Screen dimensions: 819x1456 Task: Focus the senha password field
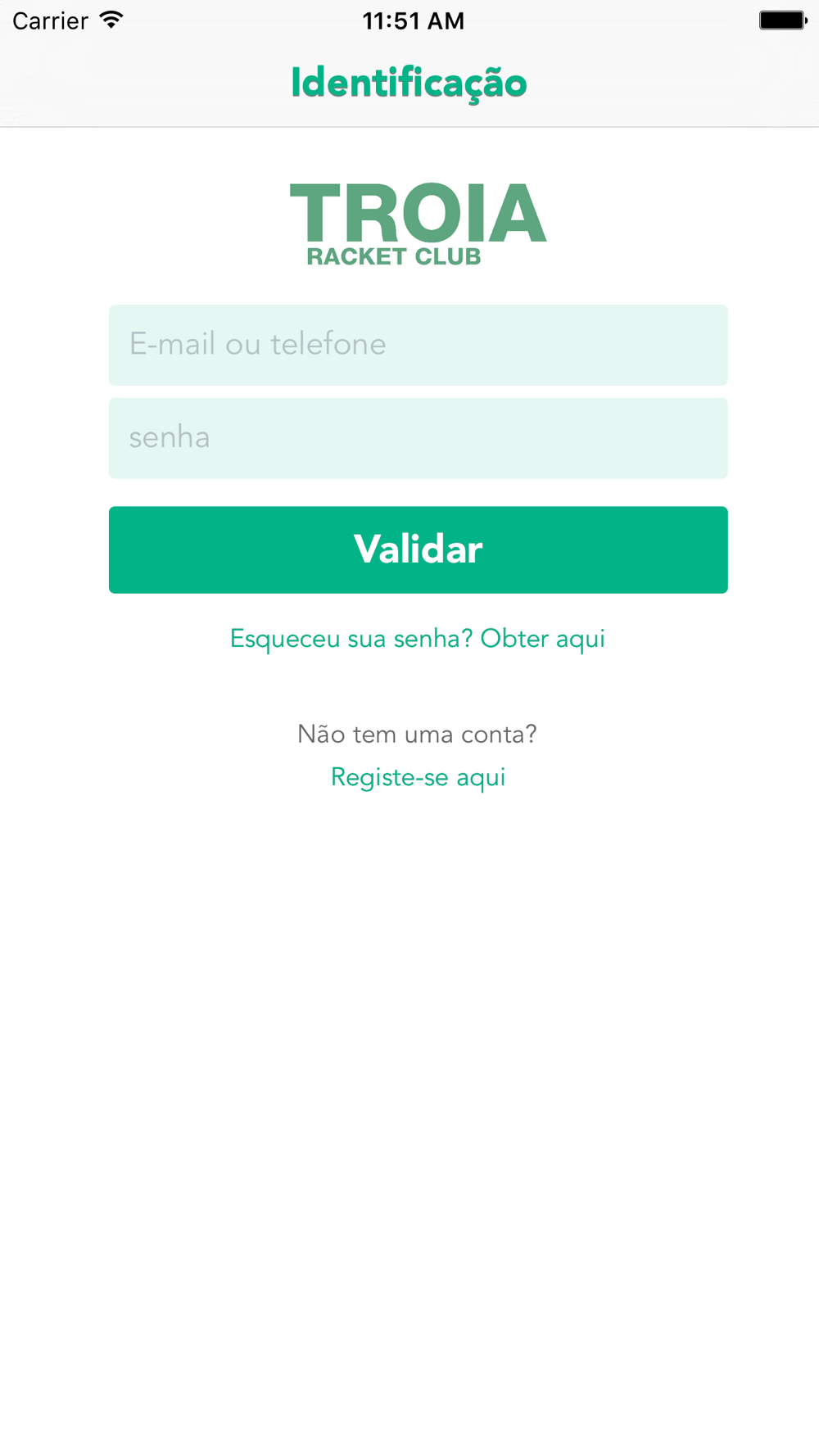coord(418,438)
